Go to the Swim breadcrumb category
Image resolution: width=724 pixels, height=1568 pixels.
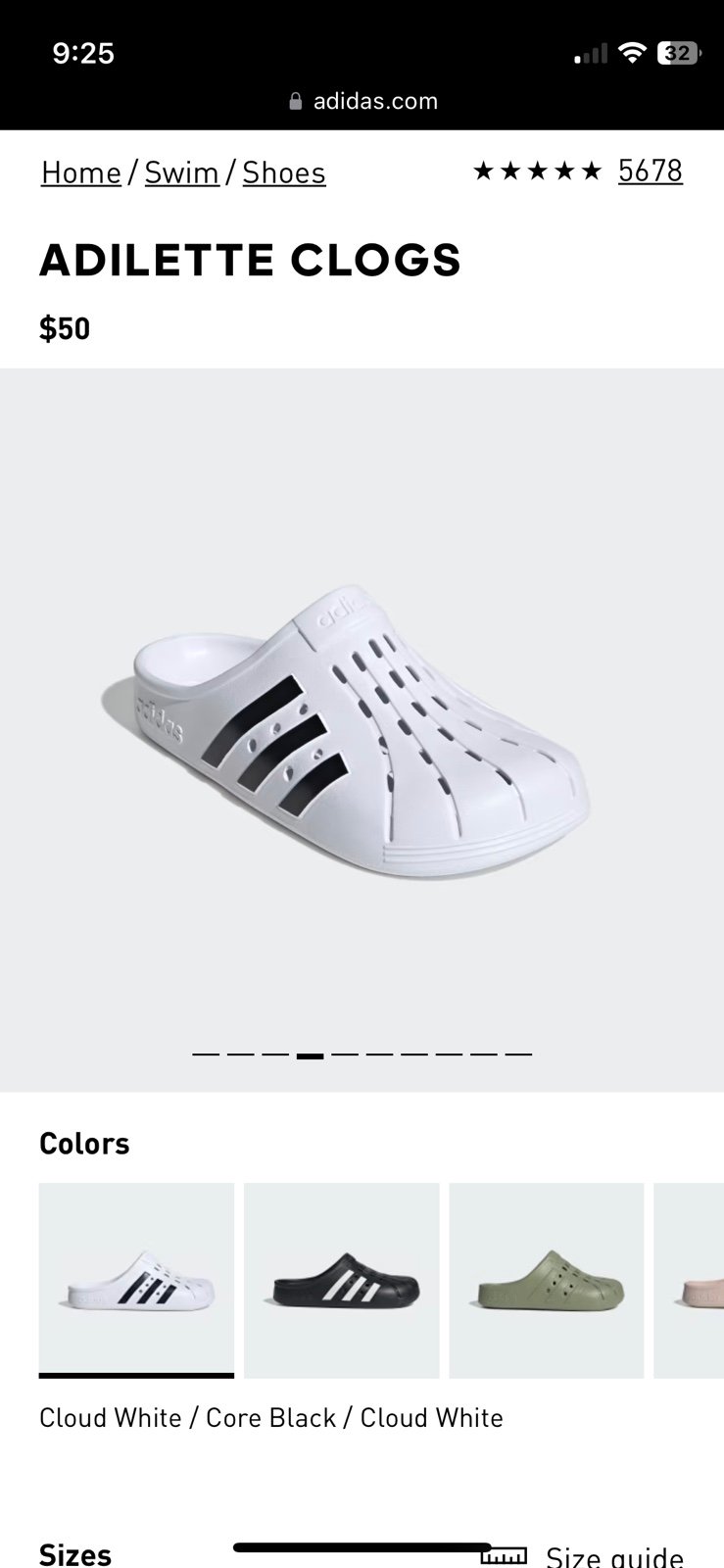click(181, 172)
